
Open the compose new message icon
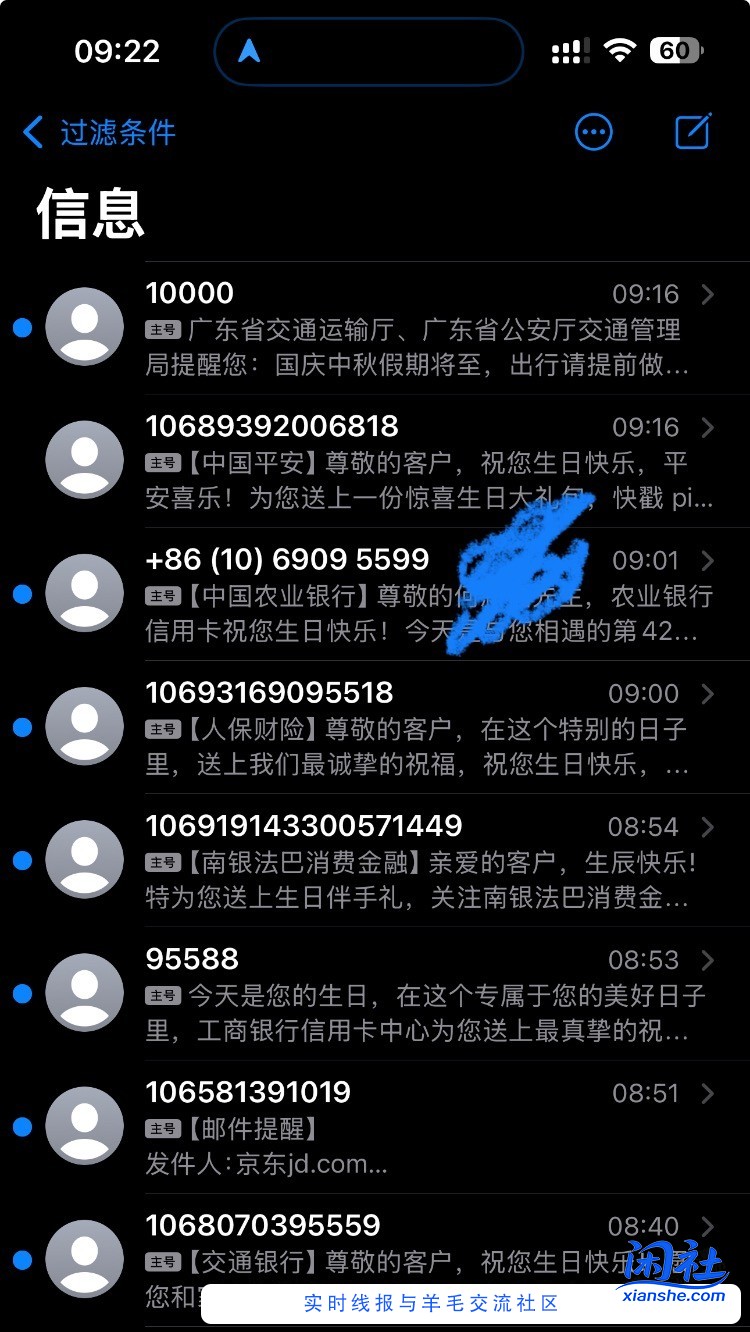click(x=693, y=131)
